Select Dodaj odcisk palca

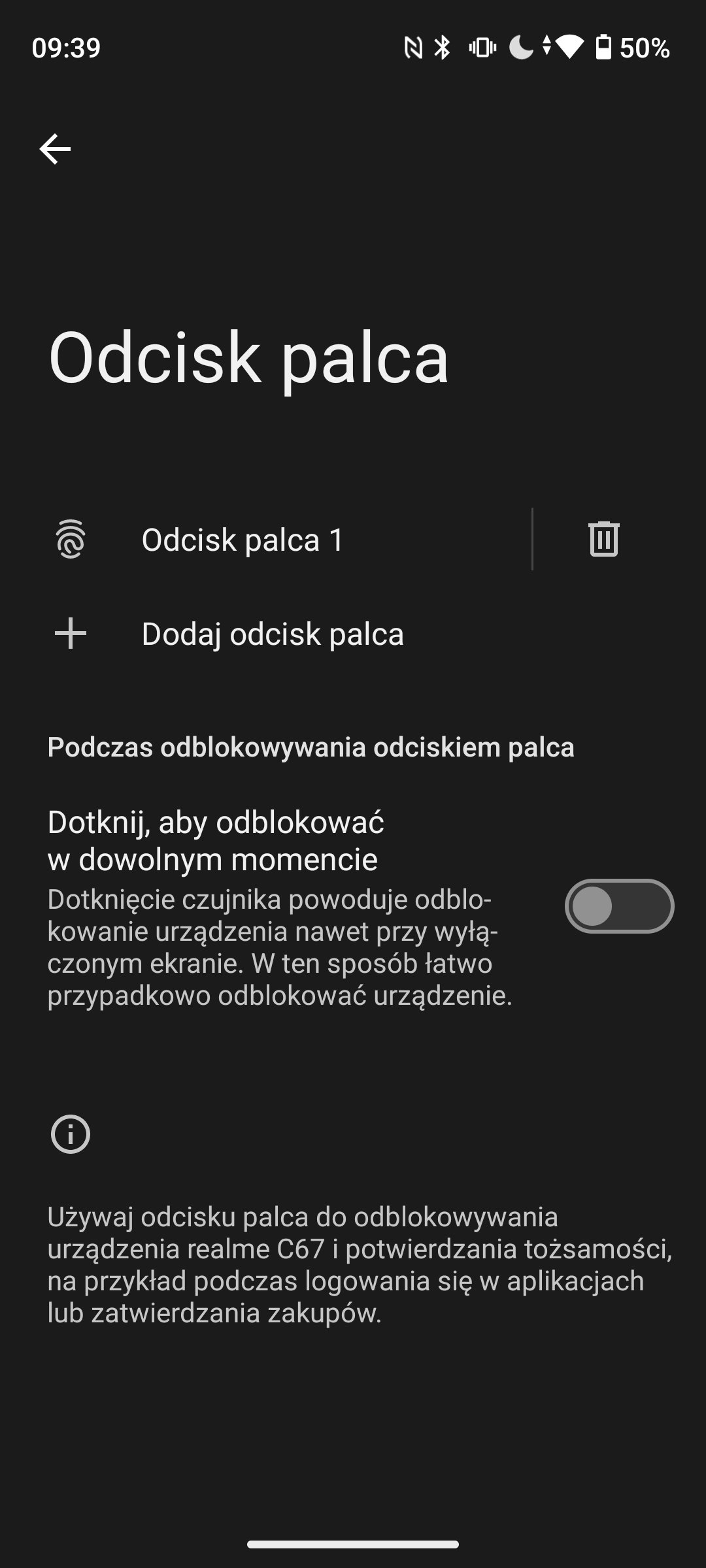click(353, 634)
